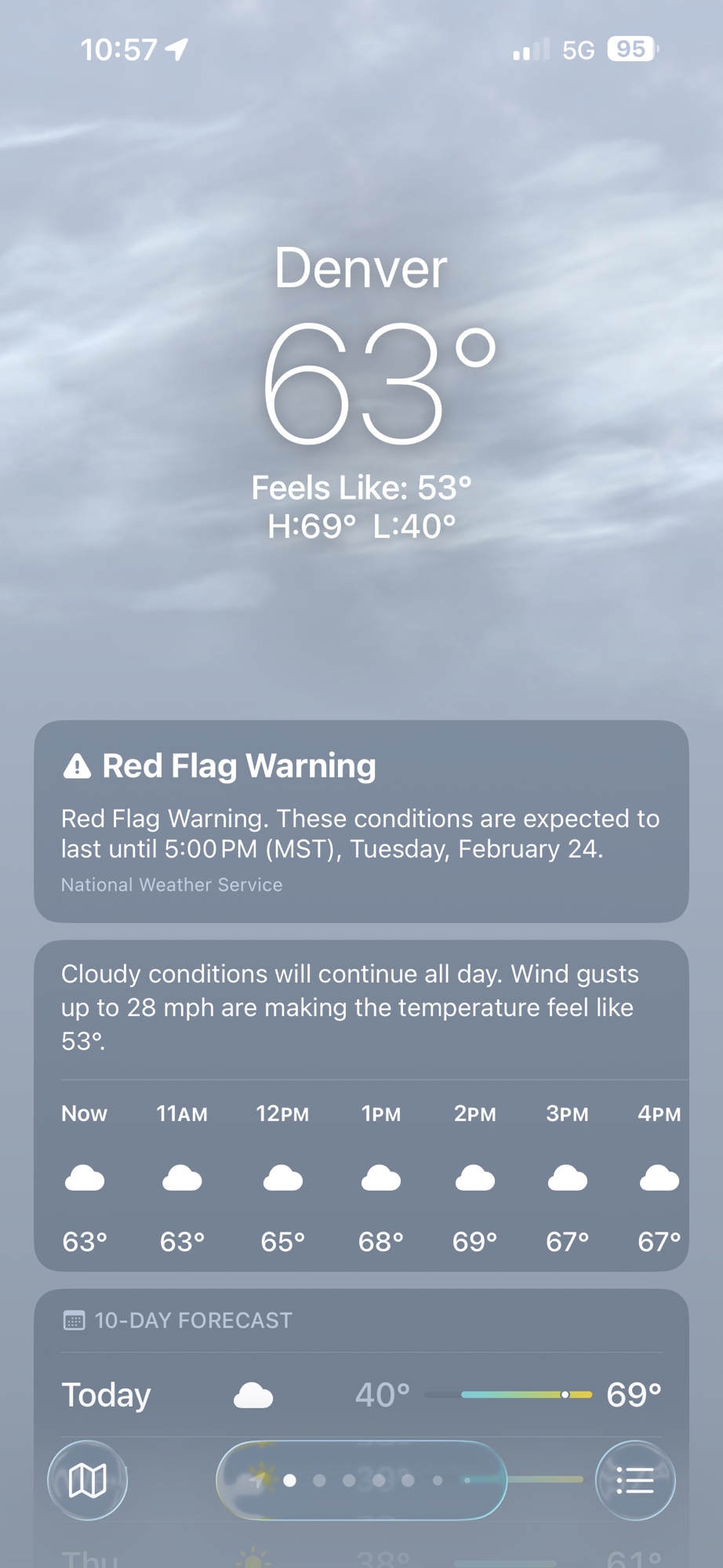Viewport: 723px width, 1568px height.
Task: Open the hourly forecast card
Action: 361,1176
